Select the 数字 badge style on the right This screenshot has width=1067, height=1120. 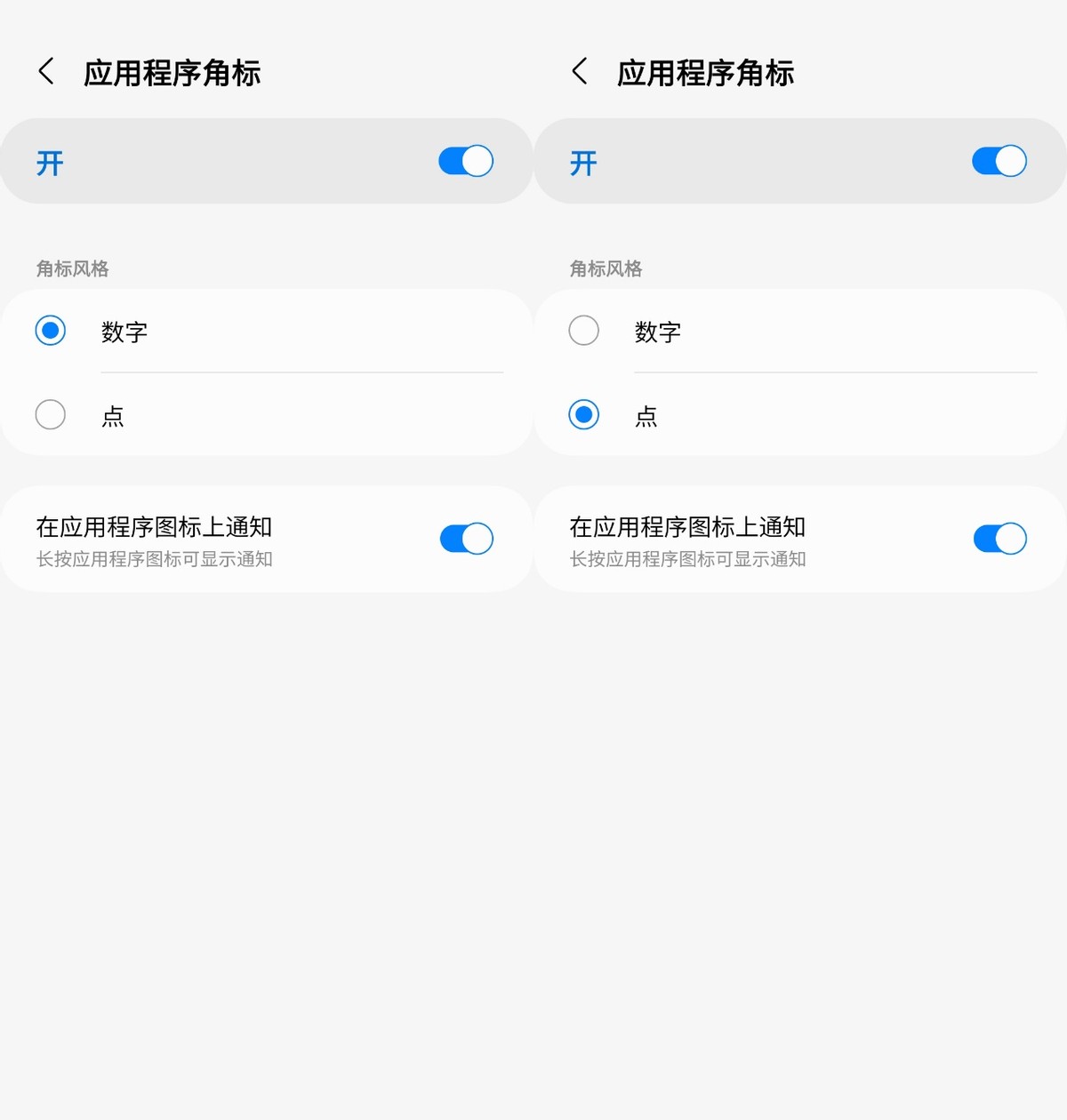click(x=584, y=330)
